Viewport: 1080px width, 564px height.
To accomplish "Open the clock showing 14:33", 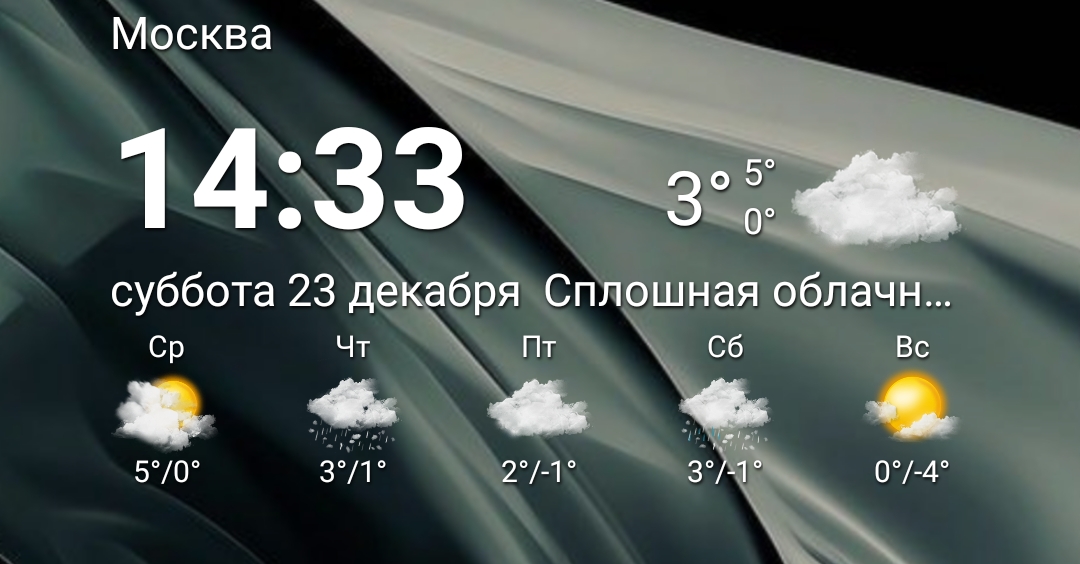I will pyautogui.click(x=292, y=182).
